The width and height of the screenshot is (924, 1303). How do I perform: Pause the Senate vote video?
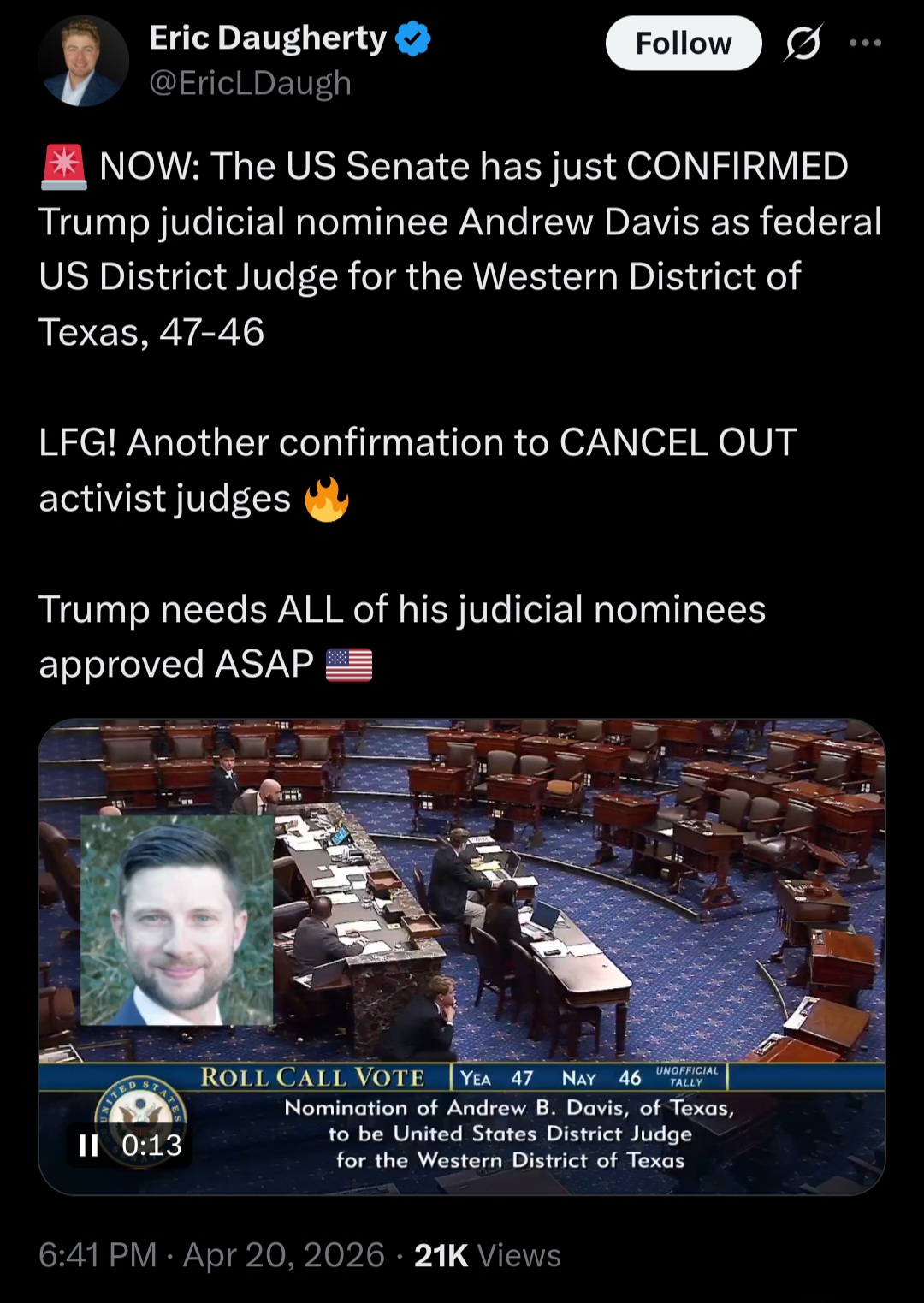88,1145
